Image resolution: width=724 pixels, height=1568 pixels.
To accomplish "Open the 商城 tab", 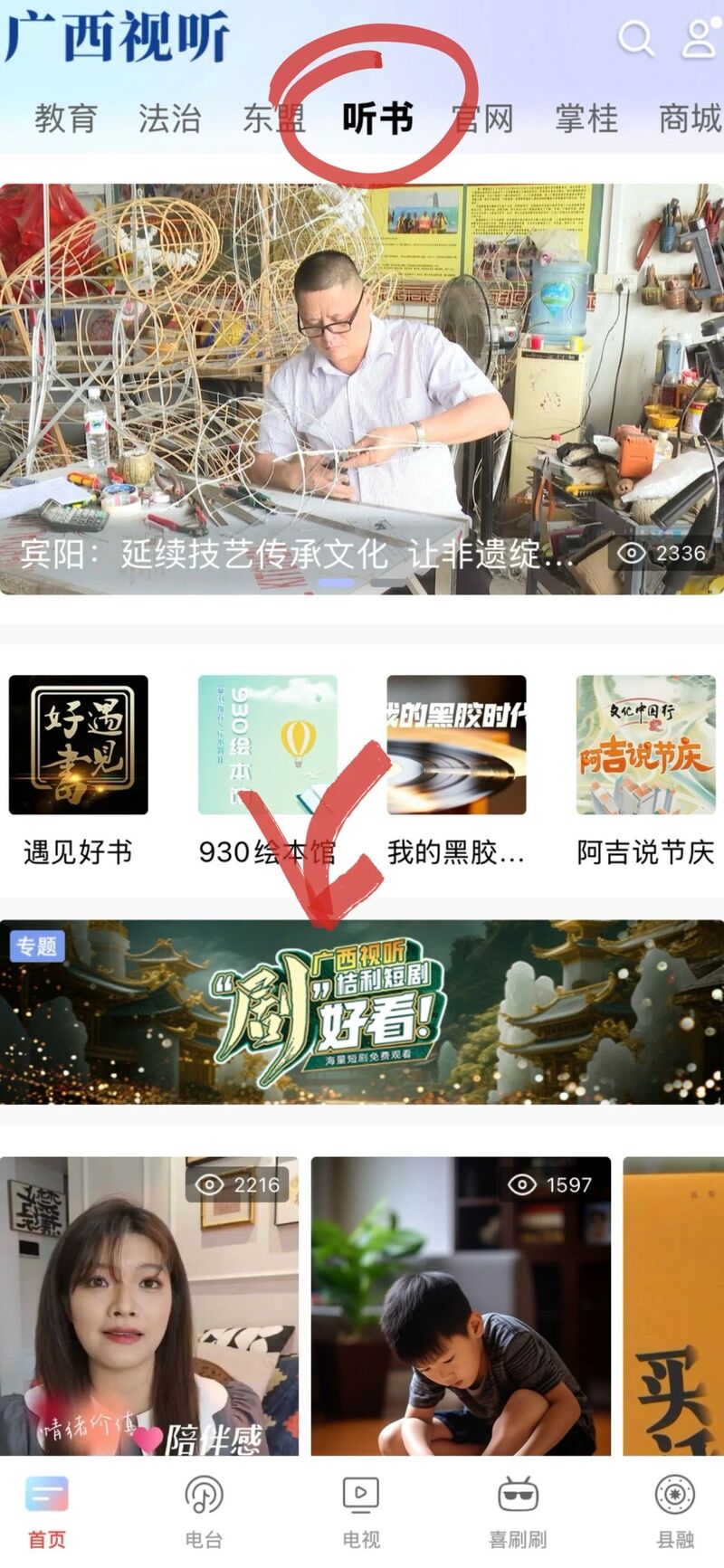I will click(x=690, y=119).
